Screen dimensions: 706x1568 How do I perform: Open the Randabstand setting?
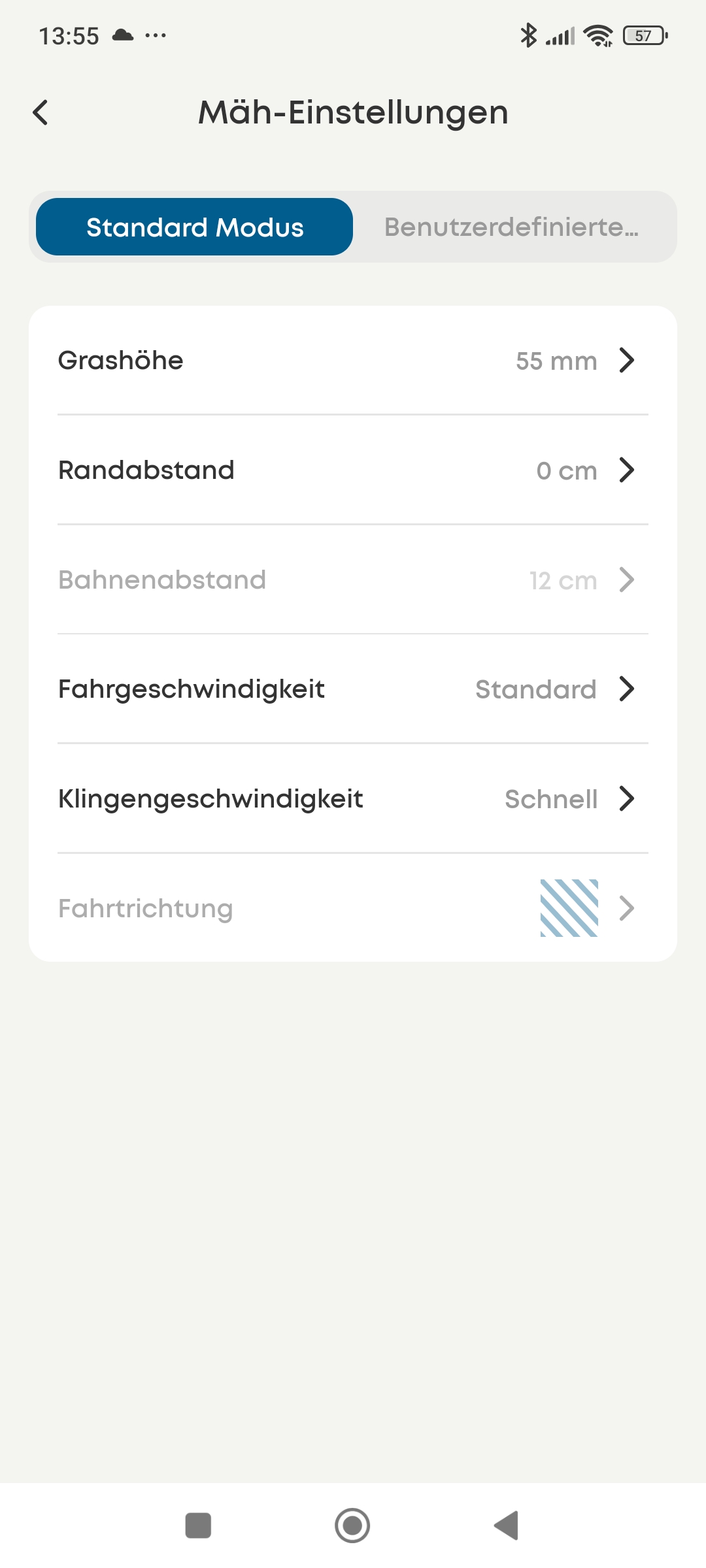click(353, 470)
